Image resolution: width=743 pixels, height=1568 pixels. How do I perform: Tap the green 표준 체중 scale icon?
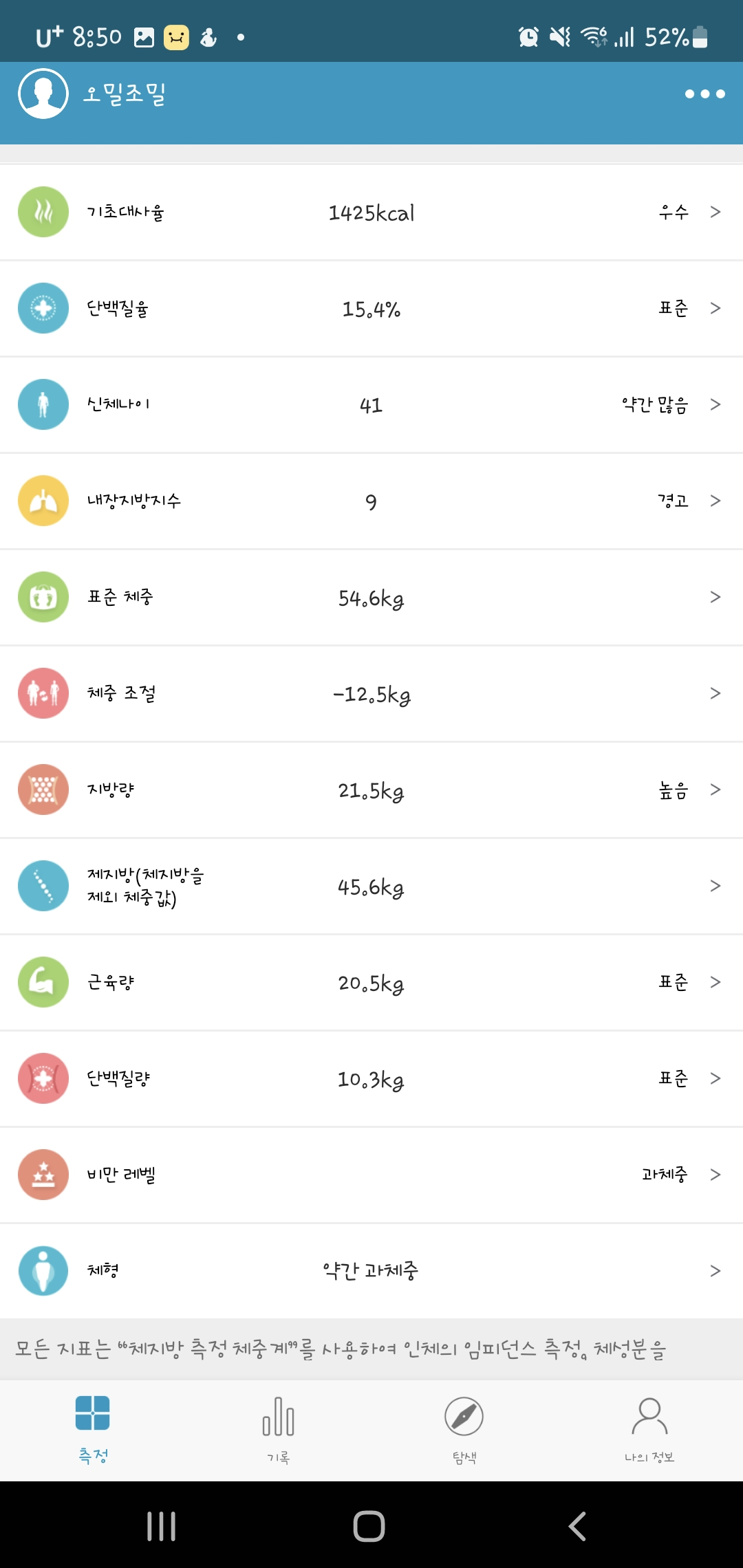pyautogui.click(x=43, y=597)
